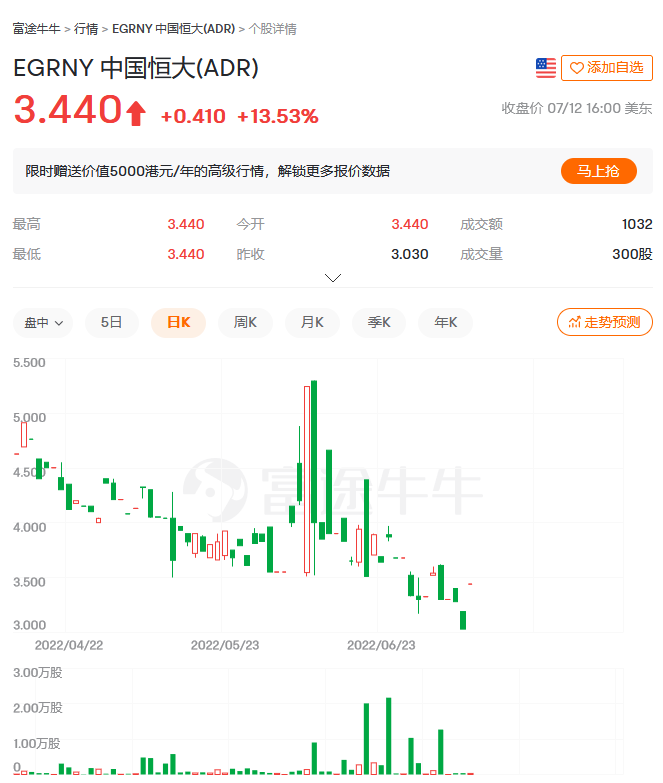Open the 盘中 dropdown

43,322
